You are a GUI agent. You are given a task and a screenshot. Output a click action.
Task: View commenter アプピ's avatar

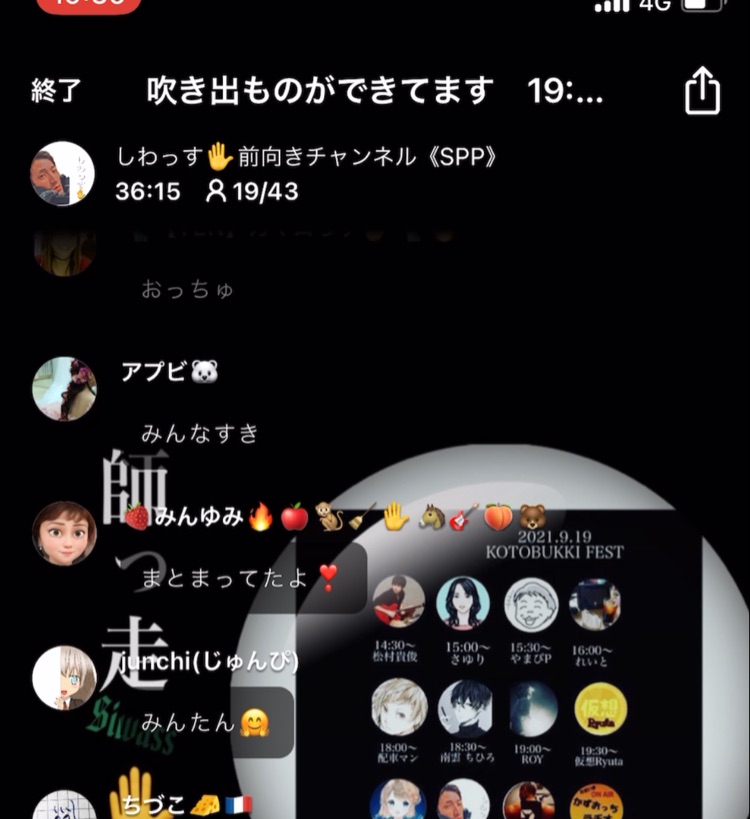pos(64,389)
